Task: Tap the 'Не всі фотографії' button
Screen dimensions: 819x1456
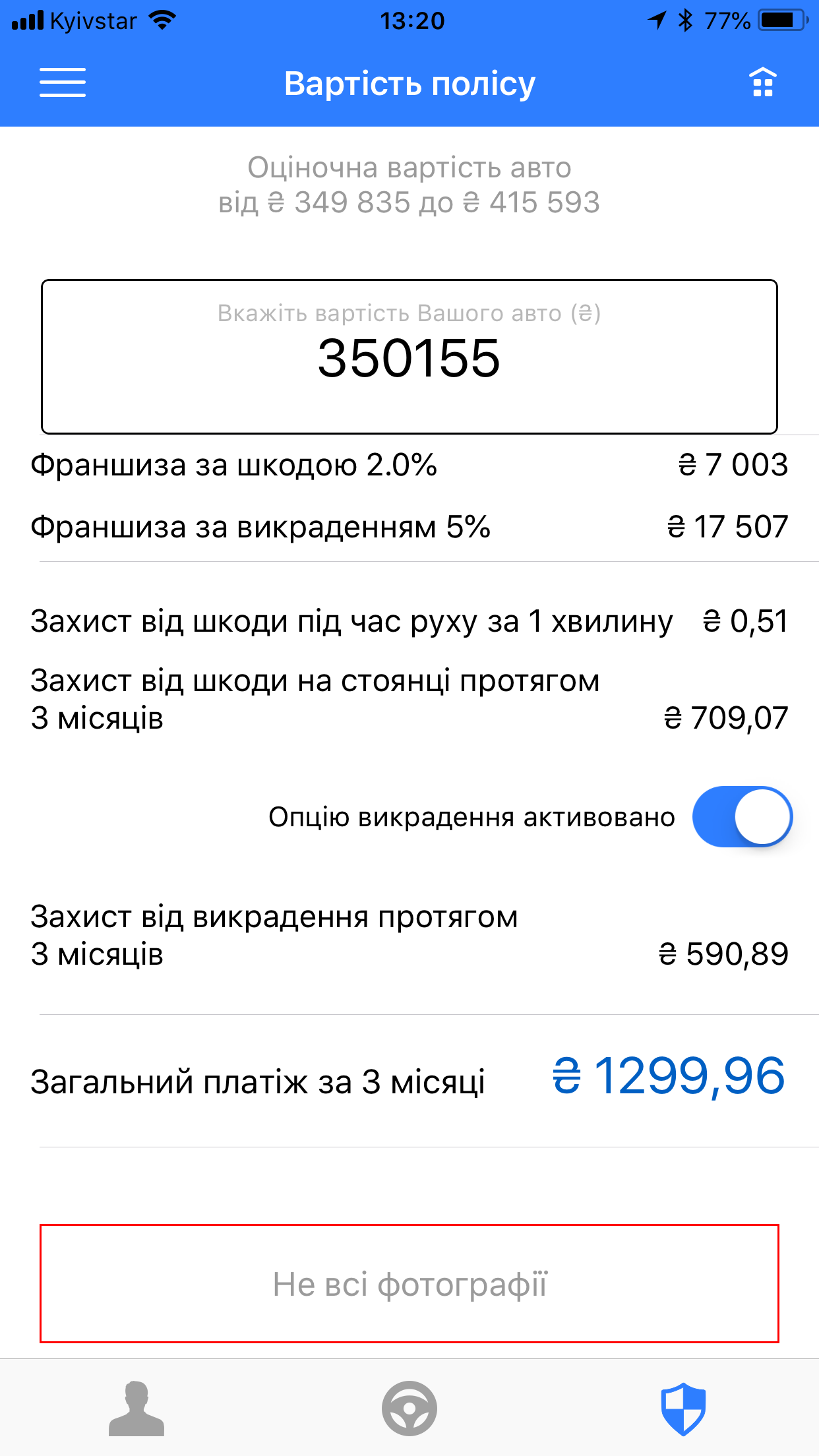Action: (x=409, y=1283)
